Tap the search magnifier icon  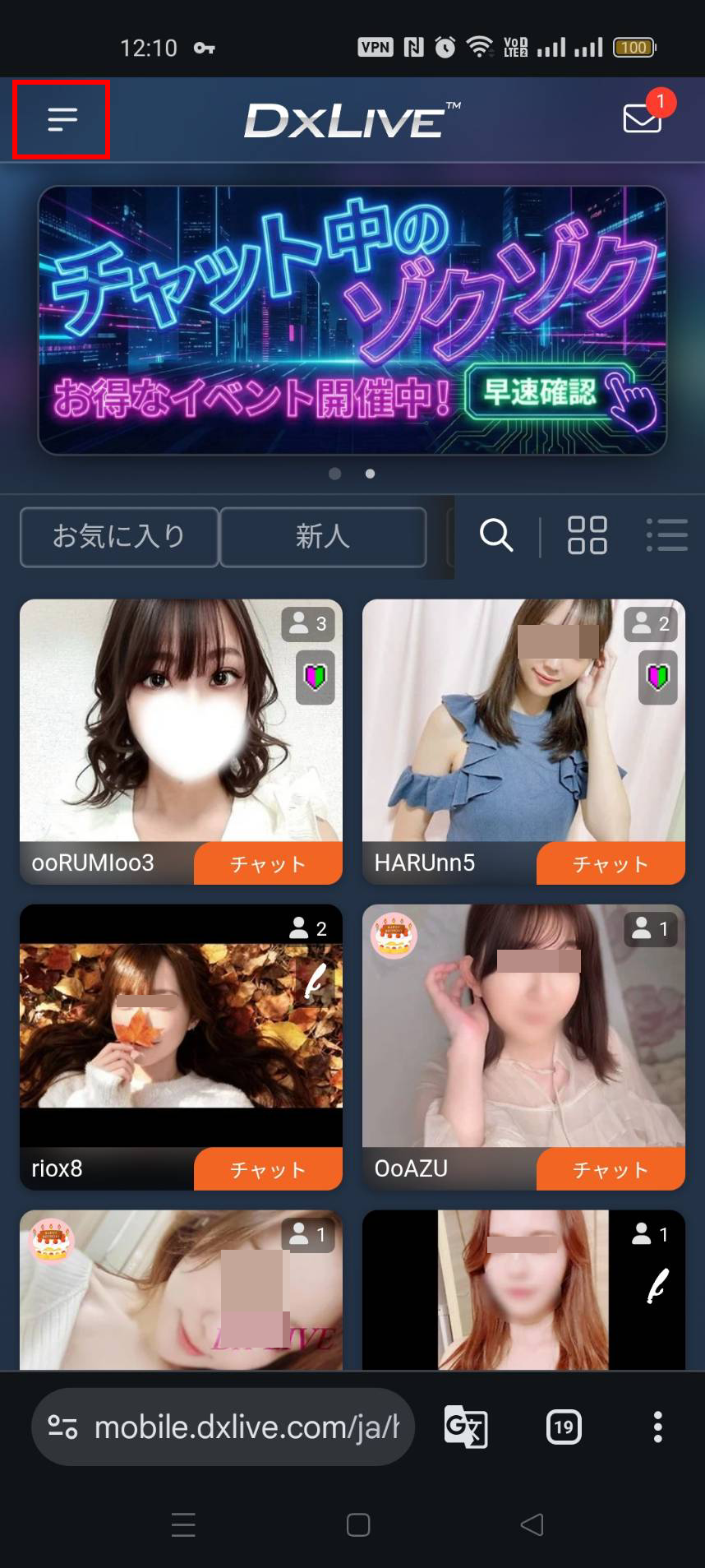495,535
